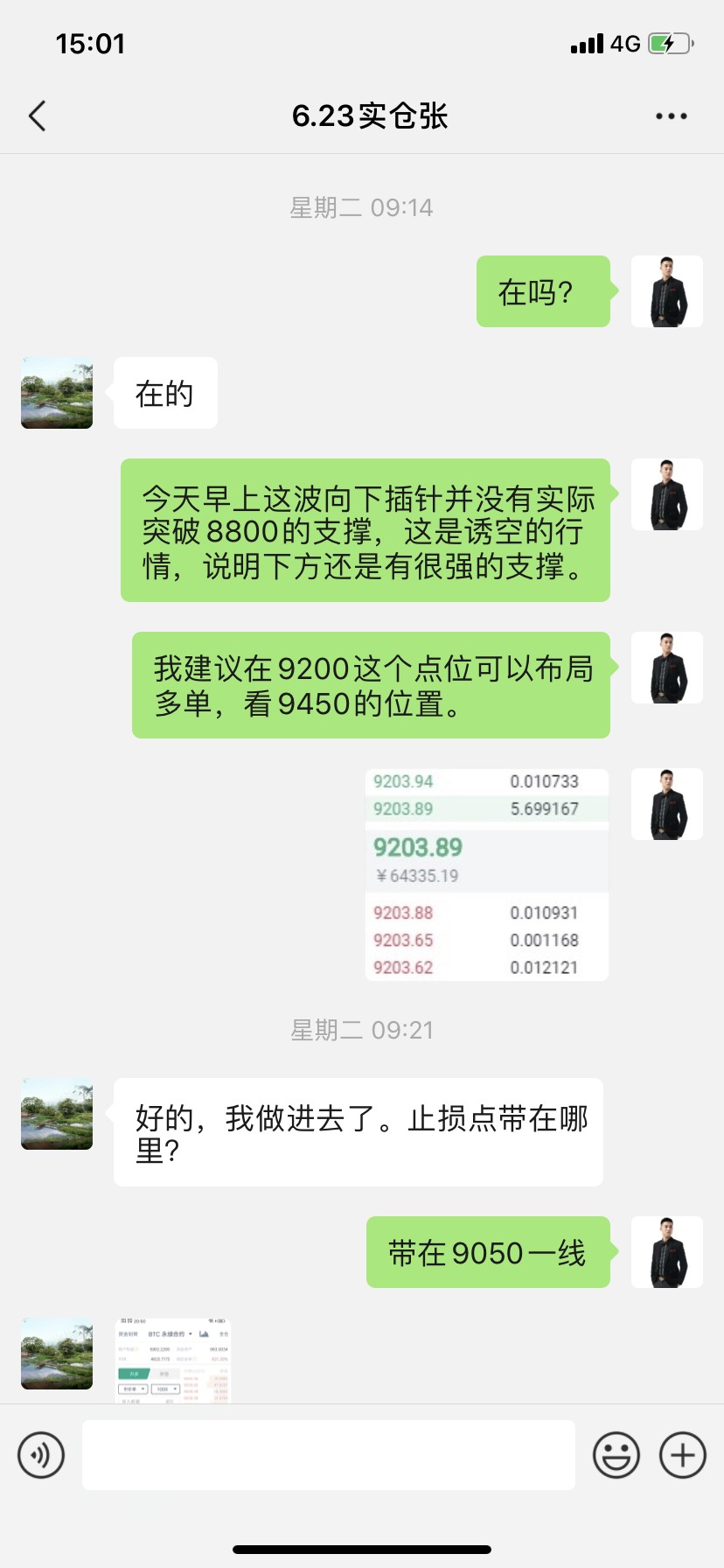Open the emoji picker
Screen dimensions: 724x1568
[x=615, y=1453]
